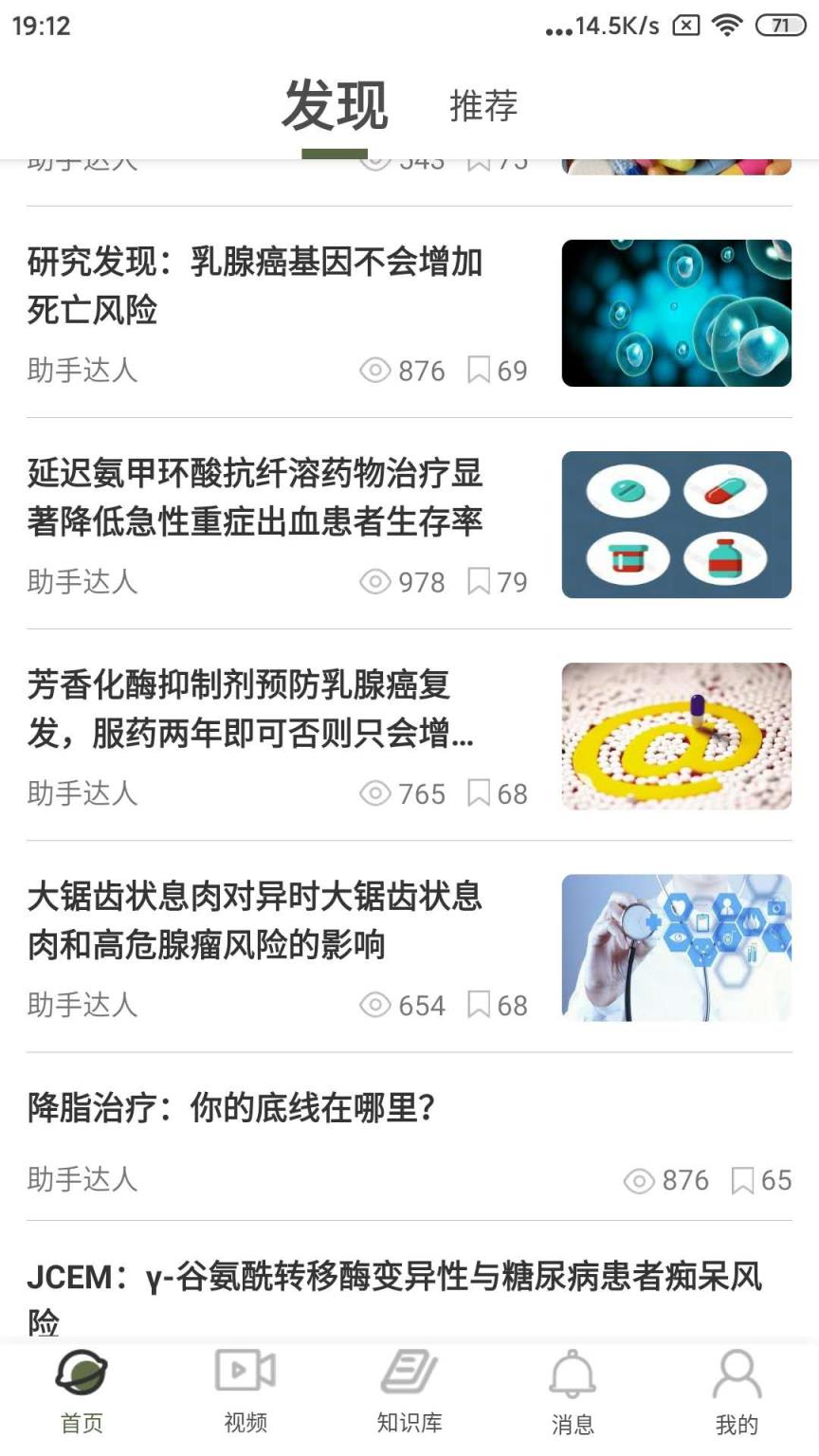This screenshot has width=819, height=1456.
Task: Open the blue cells thumbnail of 乳腺癌基因 article
Action: [676, 311]
